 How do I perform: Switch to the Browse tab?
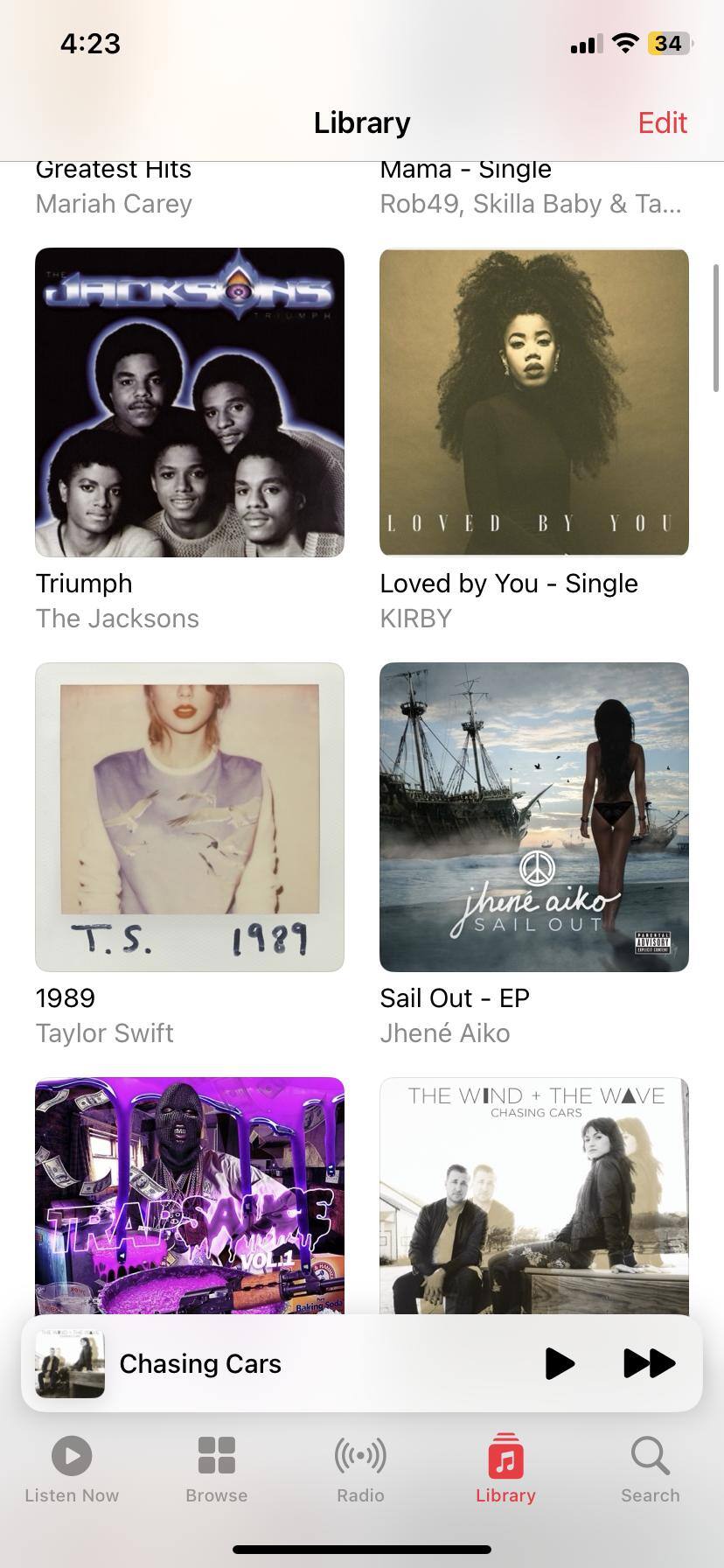(216, 1469)
